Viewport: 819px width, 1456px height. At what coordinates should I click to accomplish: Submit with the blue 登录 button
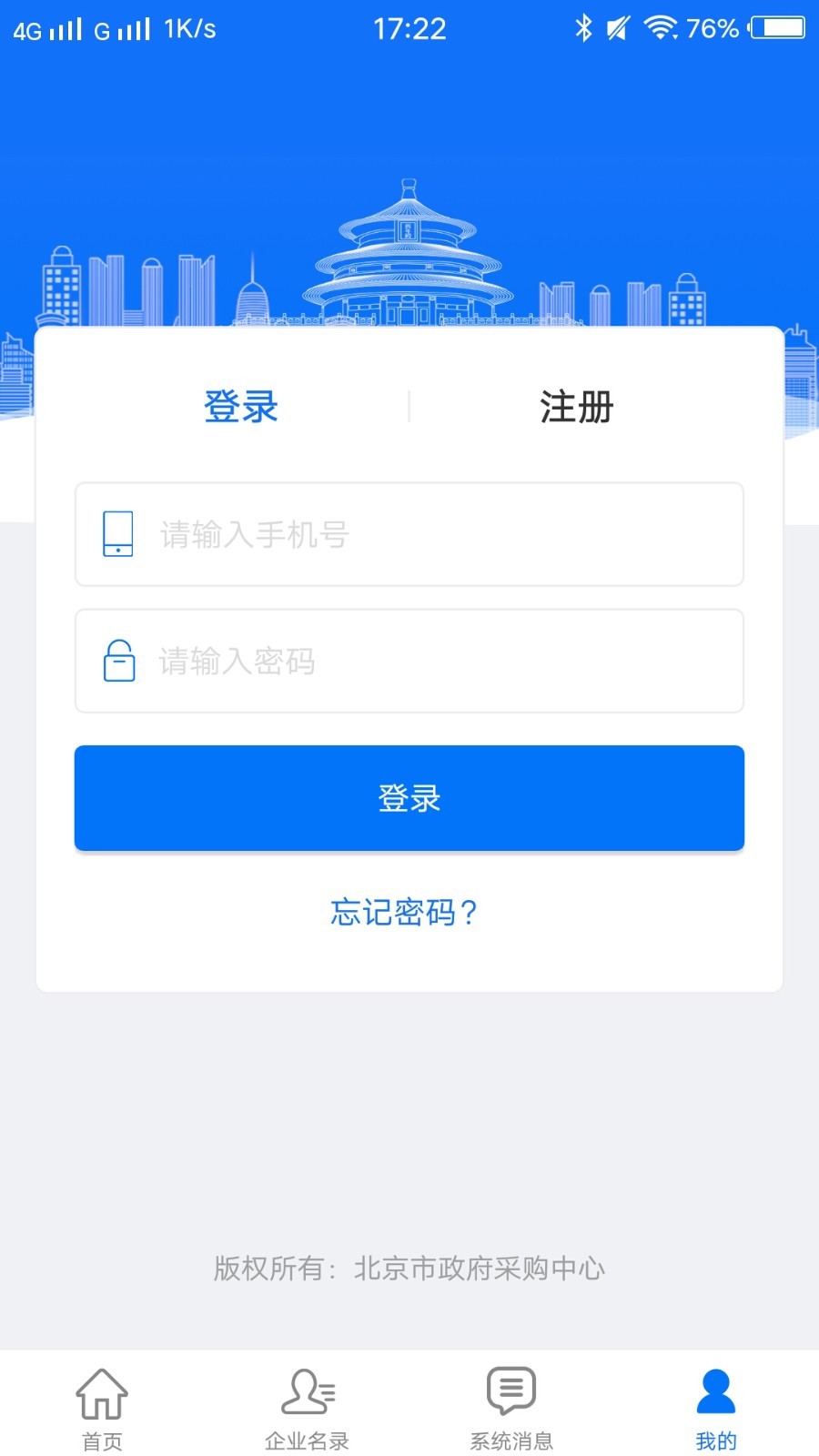coord(409,798)
